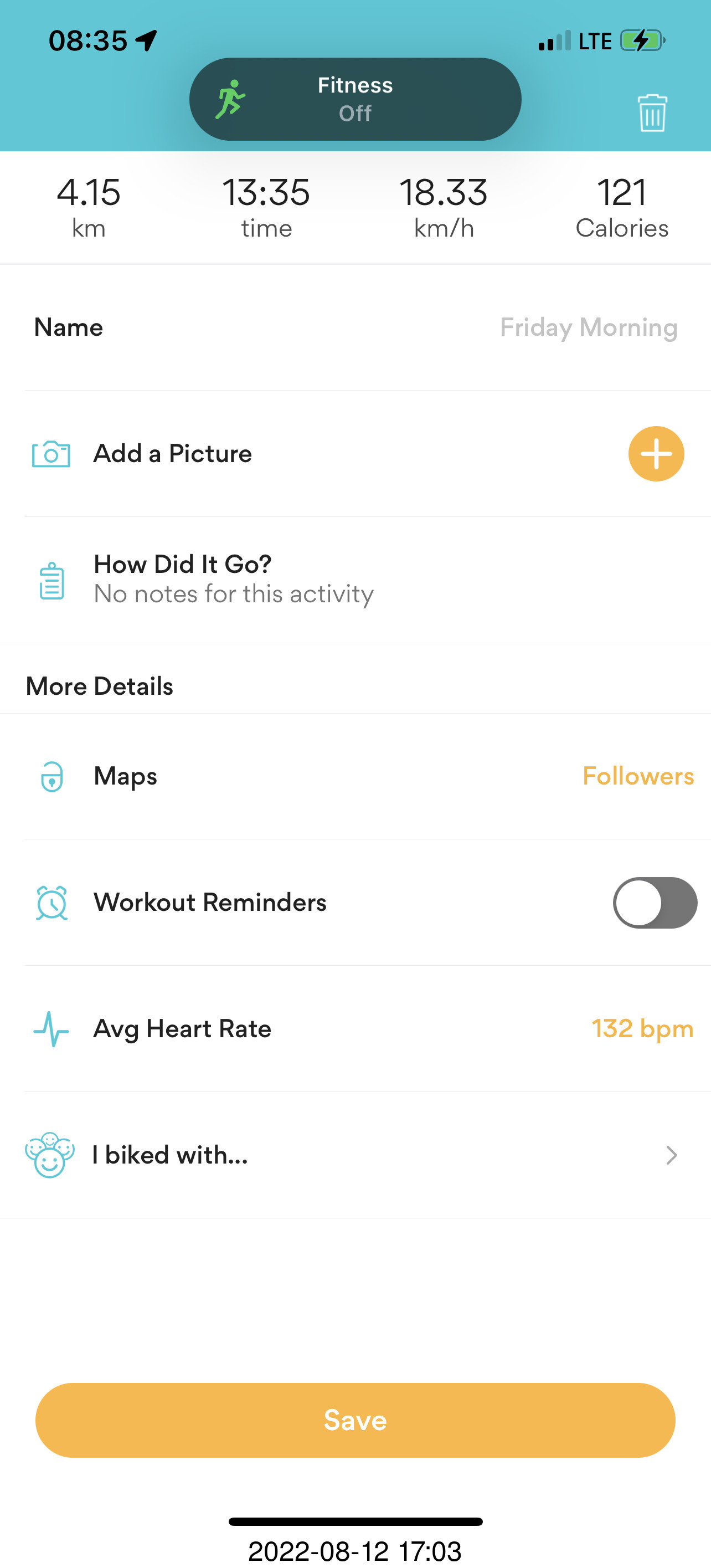Image resolution: width=711 pixels, height=1568 pixels.
Task: Open the I biked with row
Action: [355, 1155]
